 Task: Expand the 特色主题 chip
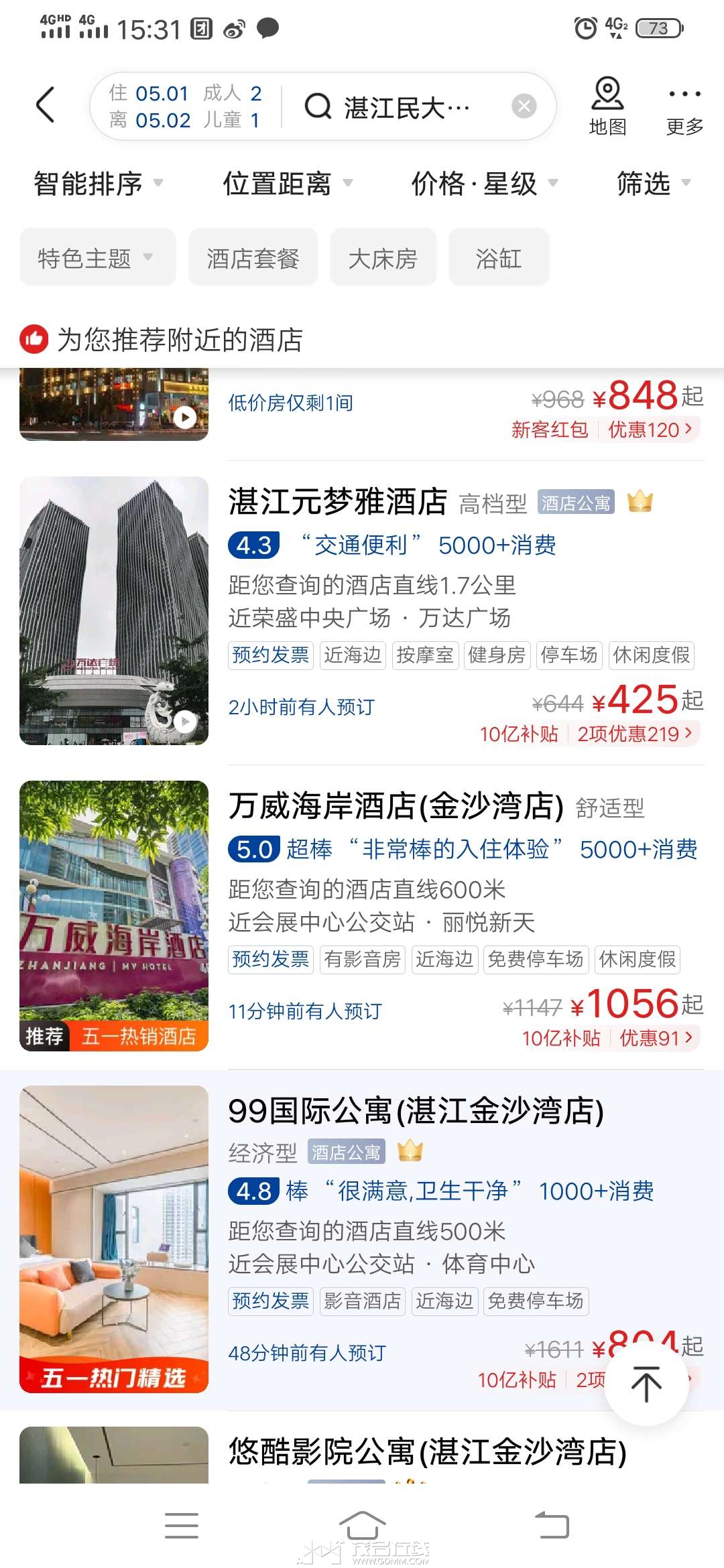coord(98,257)
